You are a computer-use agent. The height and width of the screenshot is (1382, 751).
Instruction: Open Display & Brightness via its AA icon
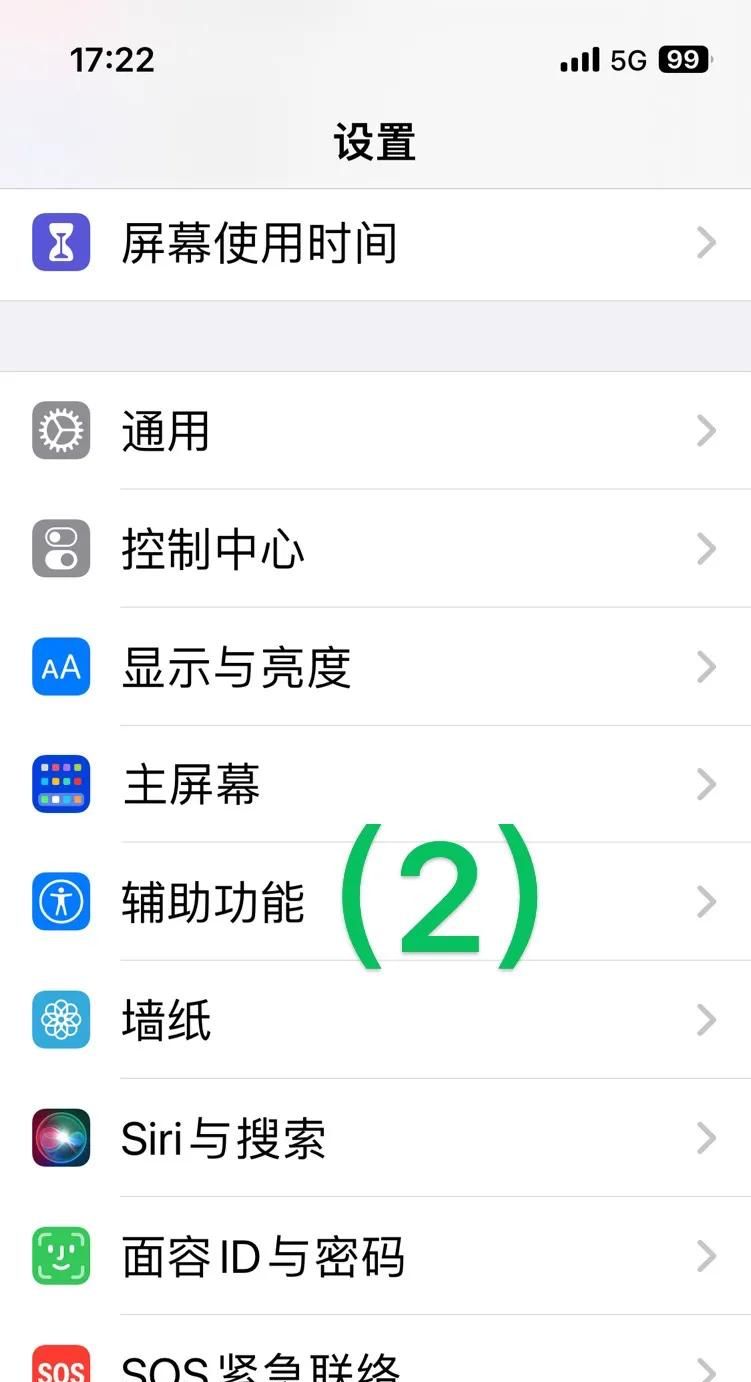pyautogui.click(x=61, y=667)
